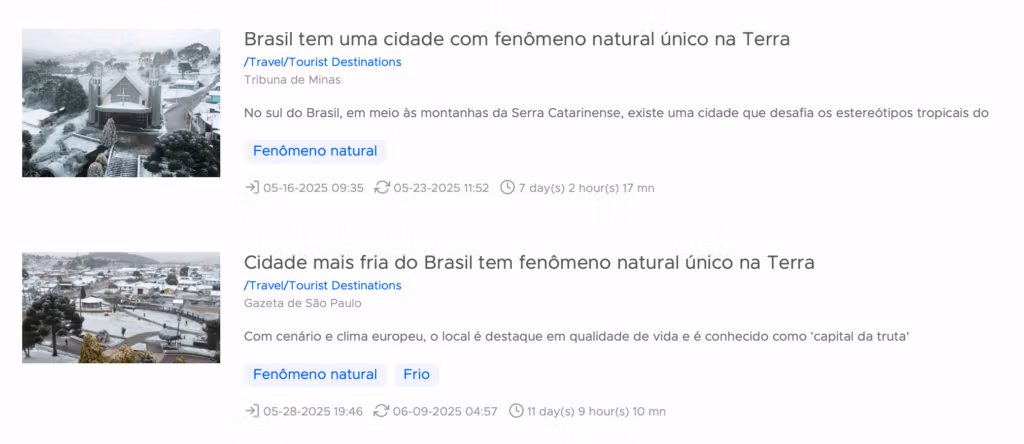This screenshot has height=444, width=1024.
Task: Open the /Travel/Tourist Destinations link under the Gazeta de São Paulo article
Action: (x=322, y=286)
